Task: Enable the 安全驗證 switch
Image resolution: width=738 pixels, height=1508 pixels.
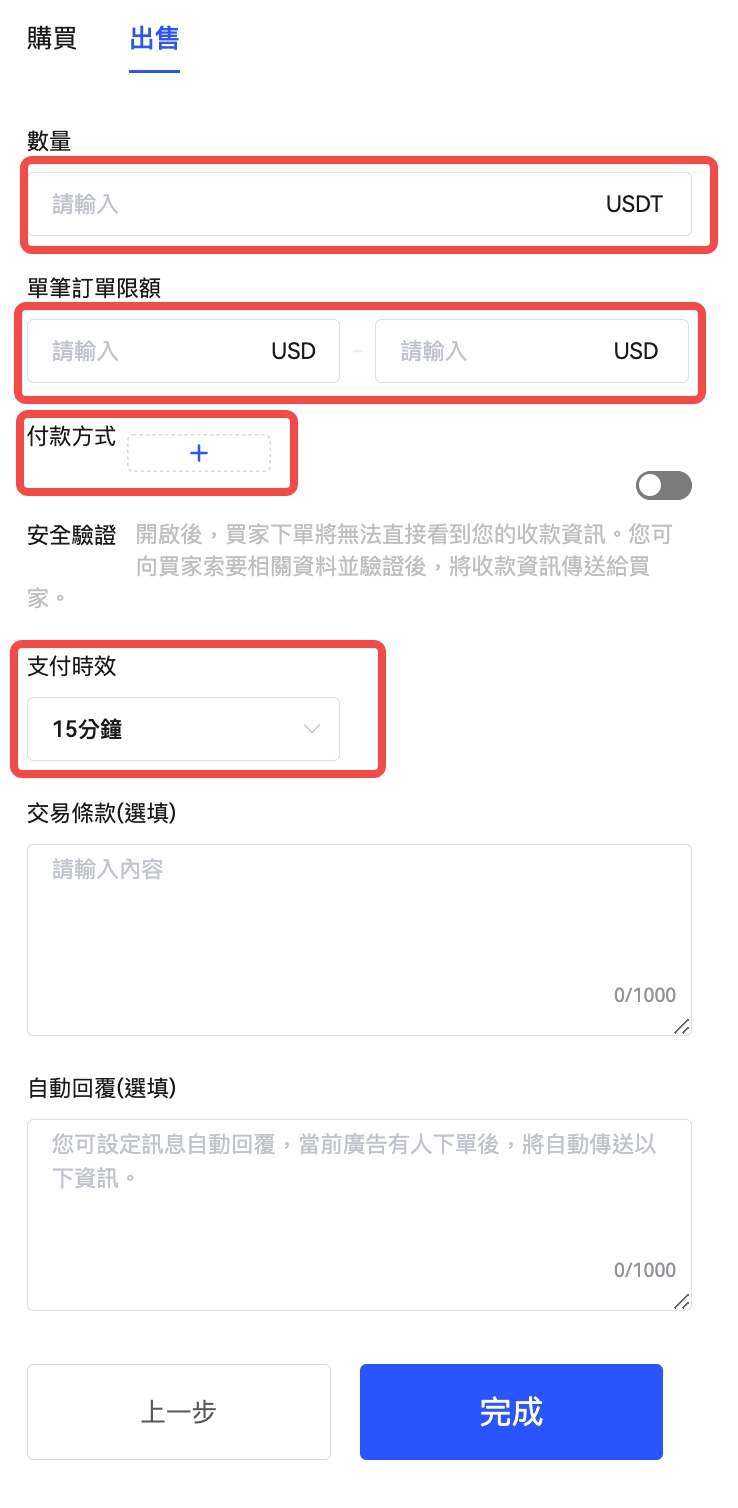Action: click(x=663, y=486)
